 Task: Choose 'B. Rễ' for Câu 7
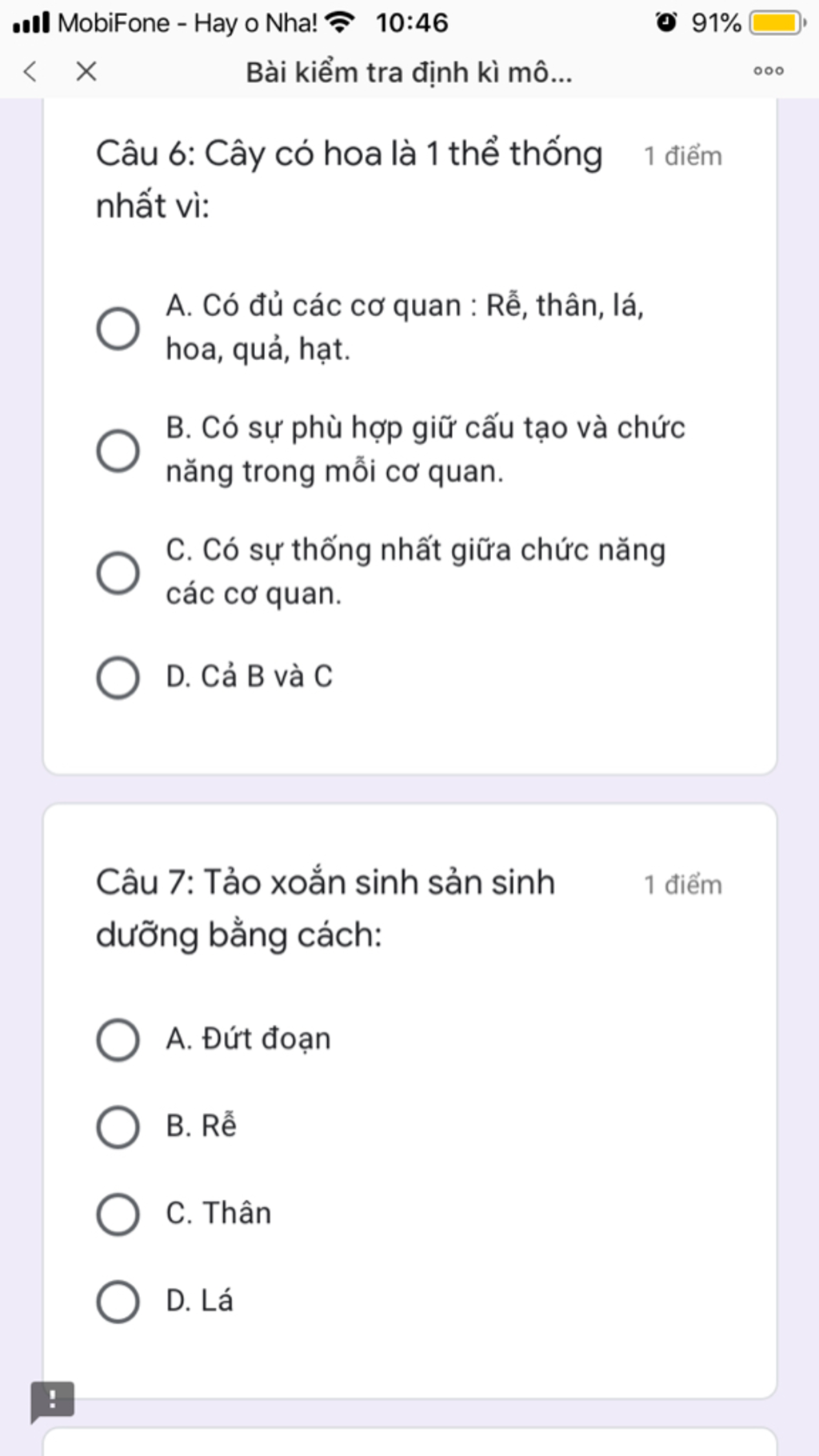118,1127
